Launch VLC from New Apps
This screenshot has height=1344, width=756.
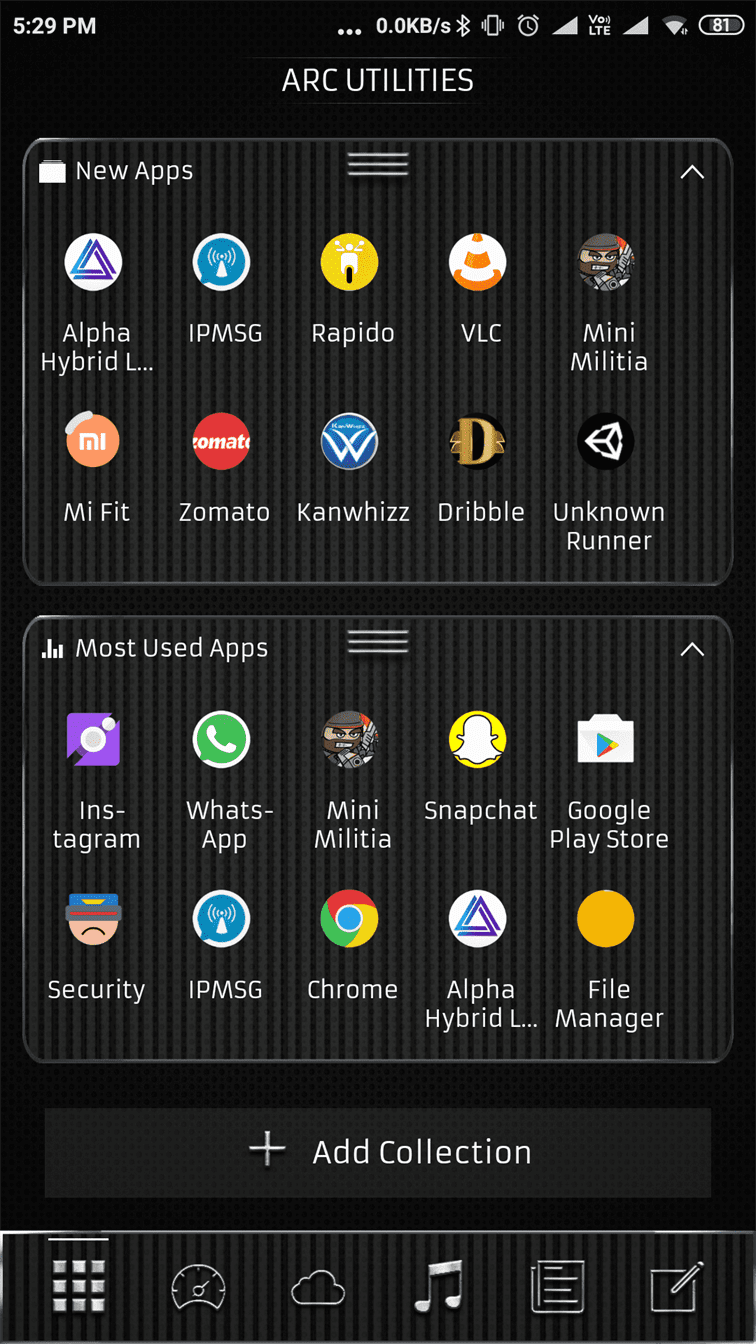(x=477, y=263)
